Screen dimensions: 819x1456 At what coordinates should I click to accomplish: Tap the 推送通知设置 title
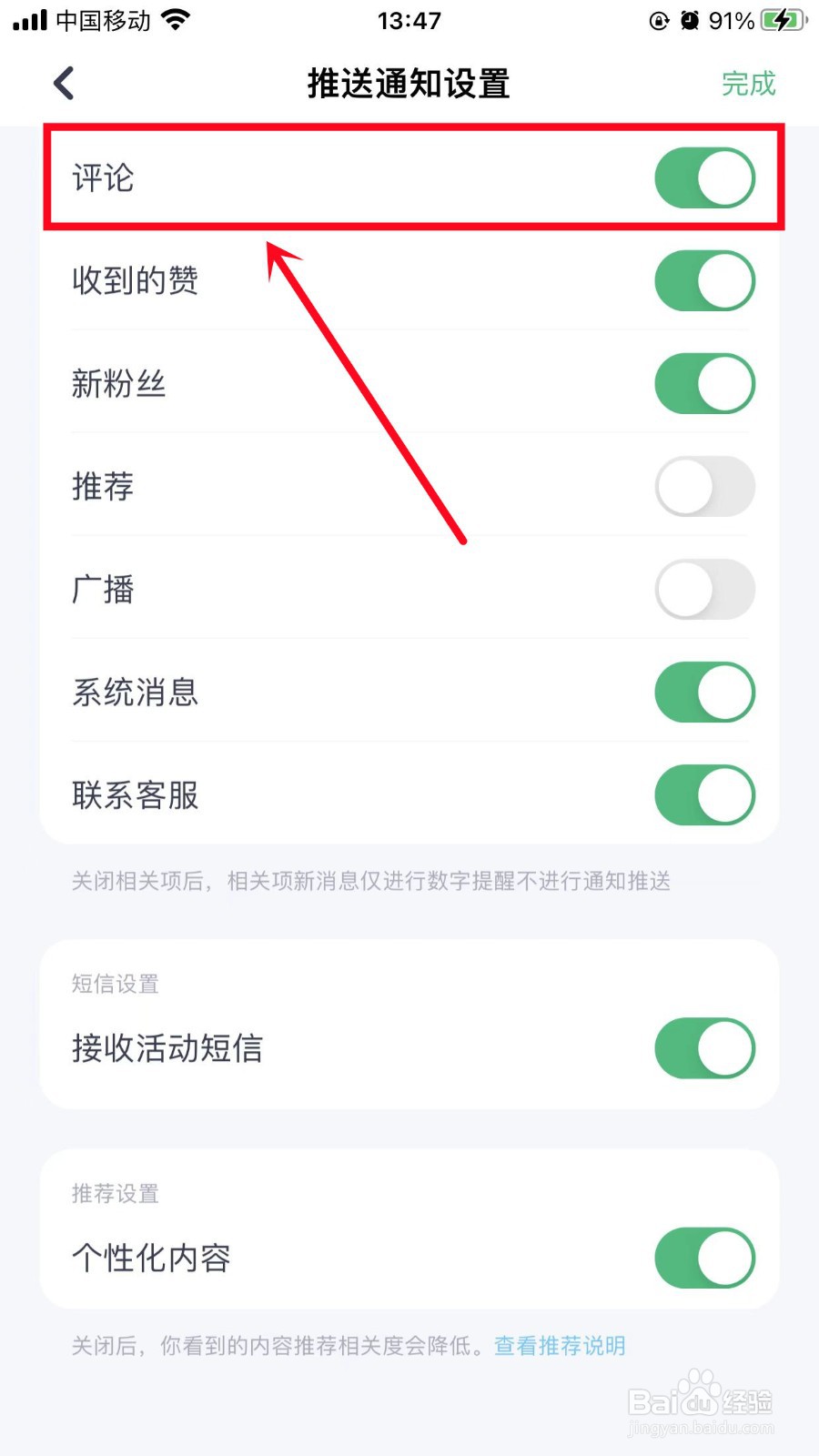coord(409,83)
